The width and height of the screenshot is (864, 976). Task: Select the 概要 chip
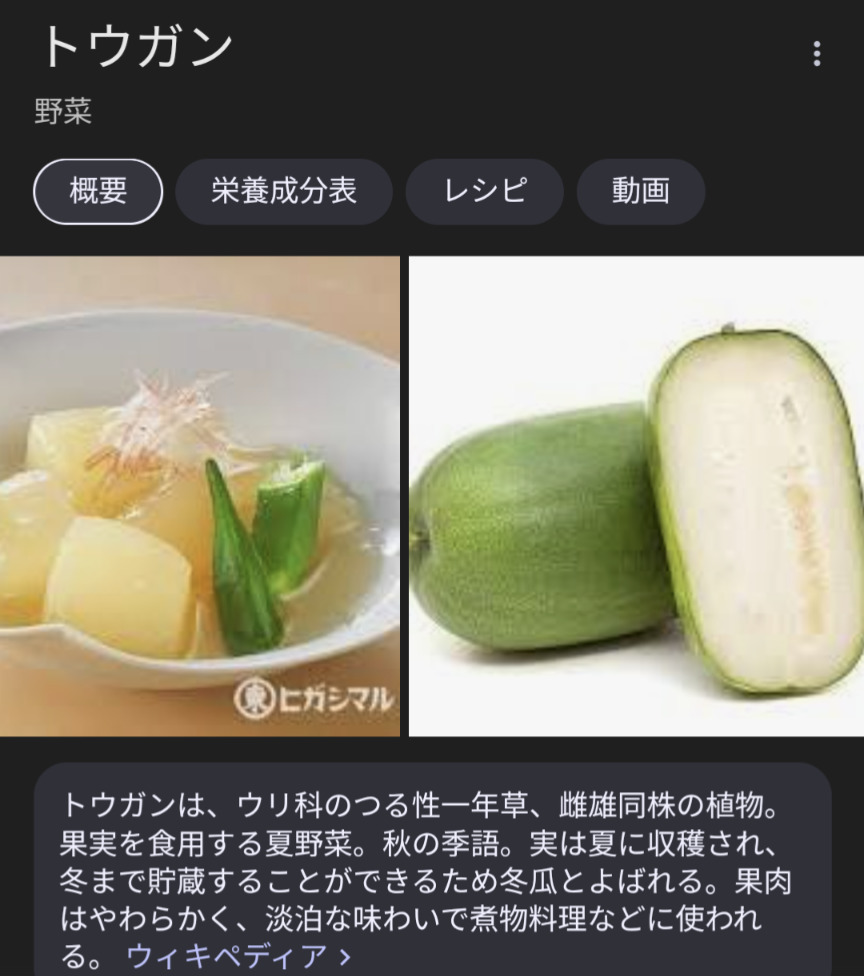(x=98, y=191)
